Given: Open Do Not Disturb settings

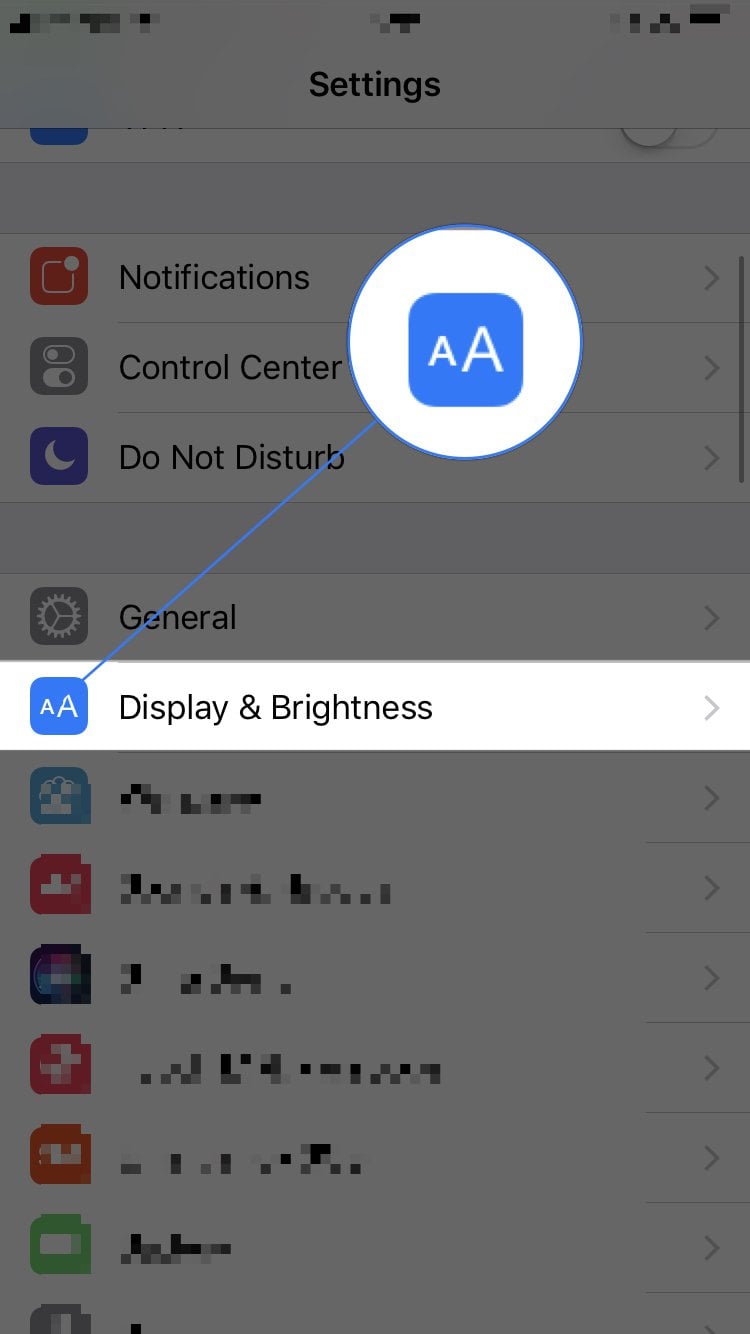Looking at the screenshot, I should tap(230, 458).
